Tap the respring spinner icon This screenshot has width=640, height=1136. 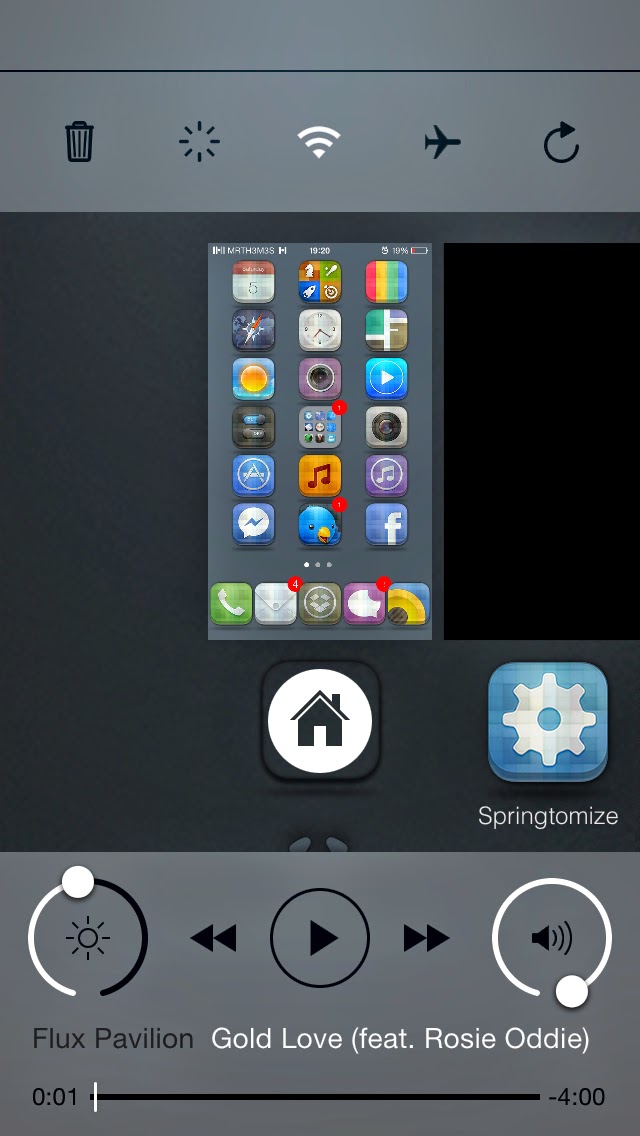(199, 142)
